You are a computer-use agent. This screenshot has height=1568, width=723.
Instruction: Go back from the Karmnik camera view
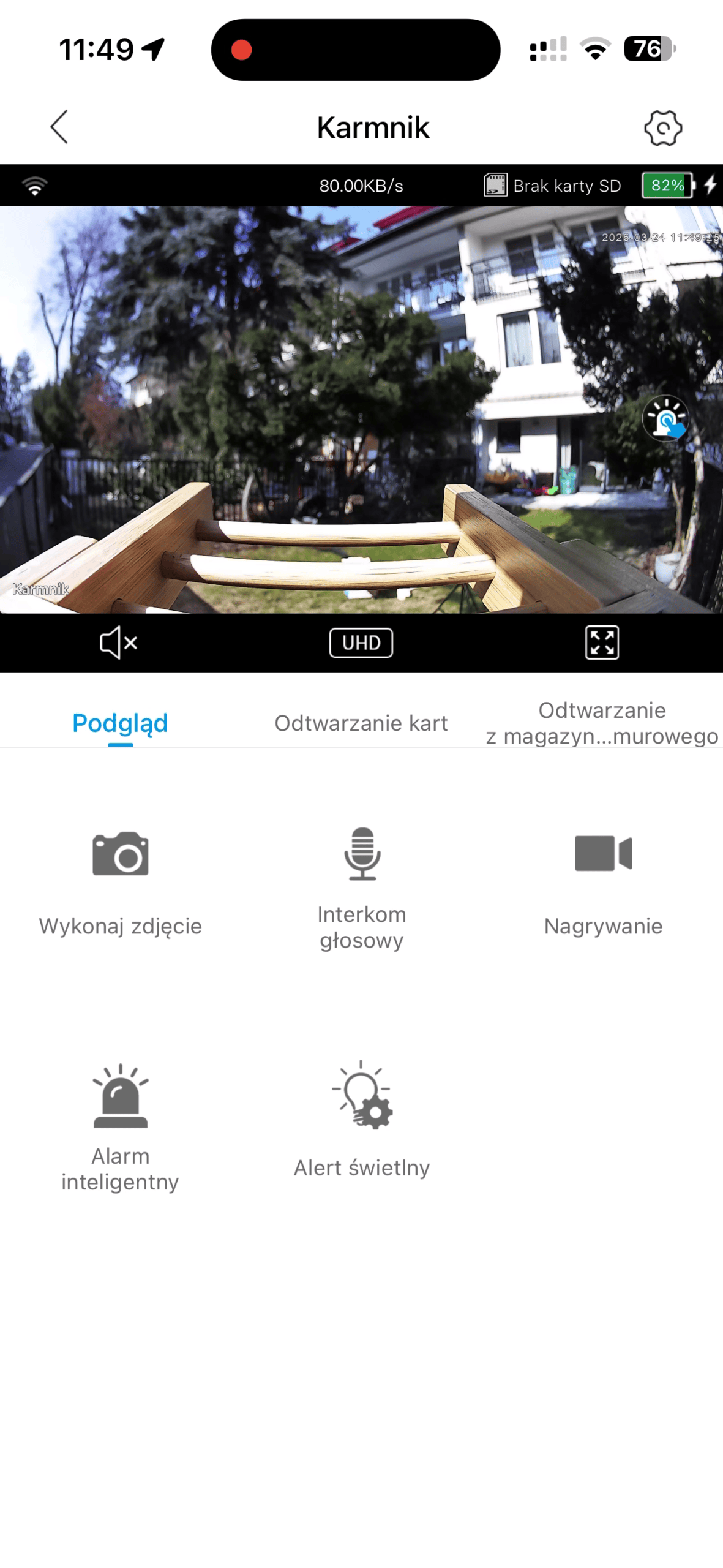pyautogui.click(x=59, y=127)
